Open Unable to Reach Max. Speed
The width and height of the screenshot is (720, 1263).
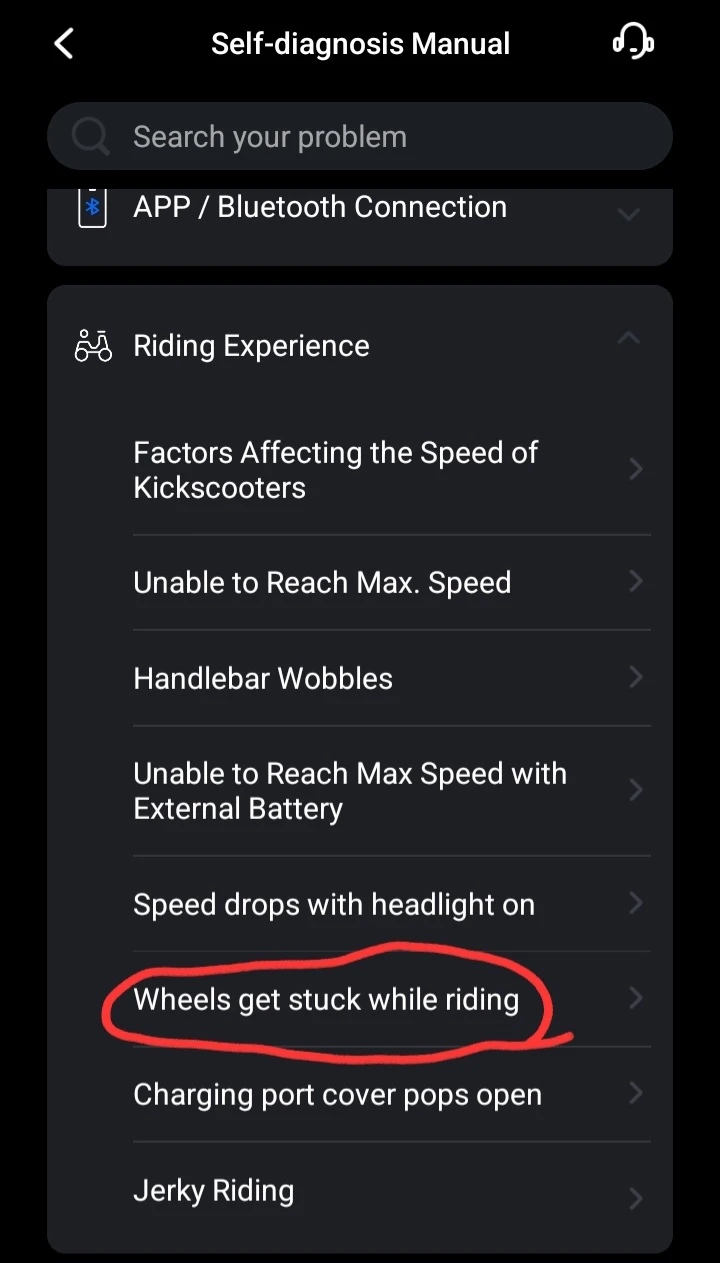pos(392,583)
